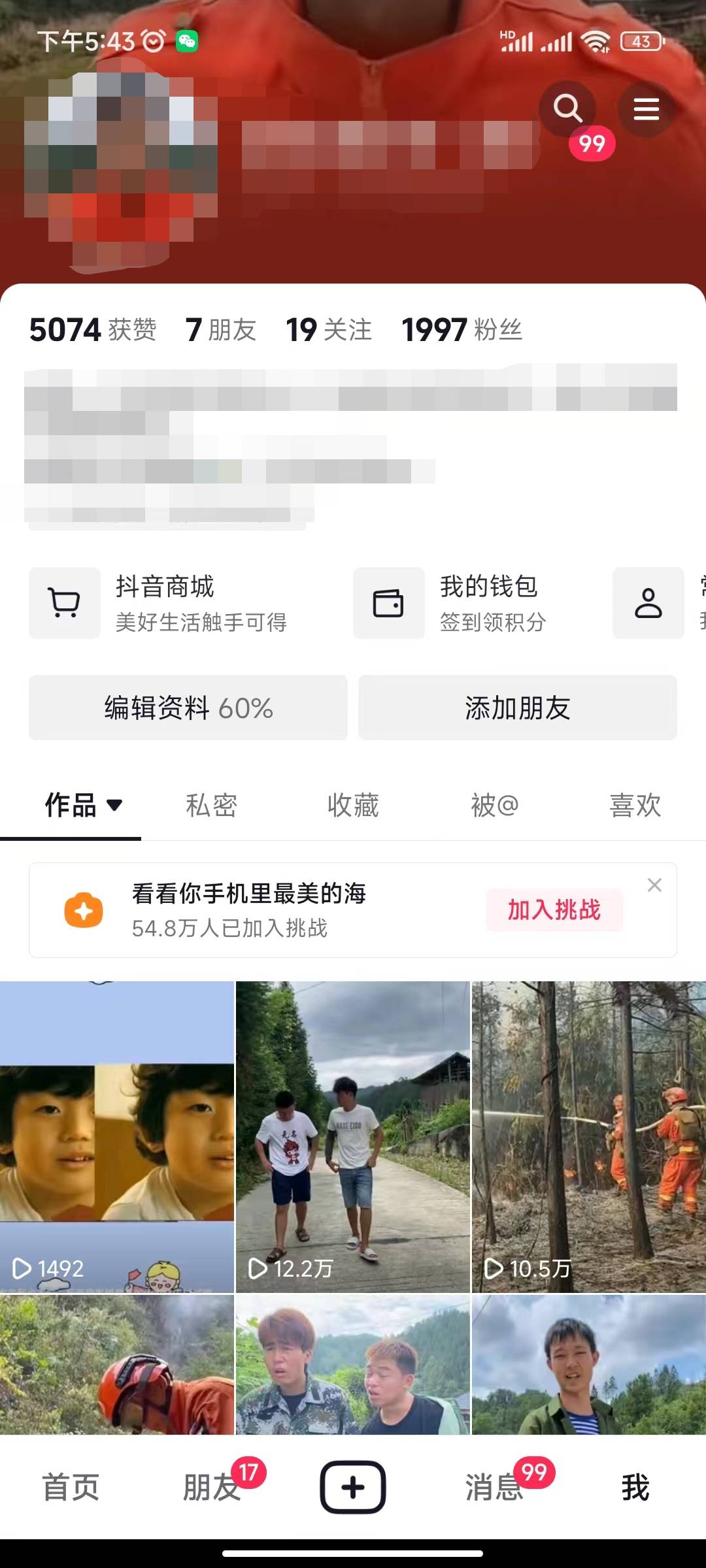Create new post with plus button
Image resolution: width=706 pixels, height=1568 pixels.
coord(353,1488)
